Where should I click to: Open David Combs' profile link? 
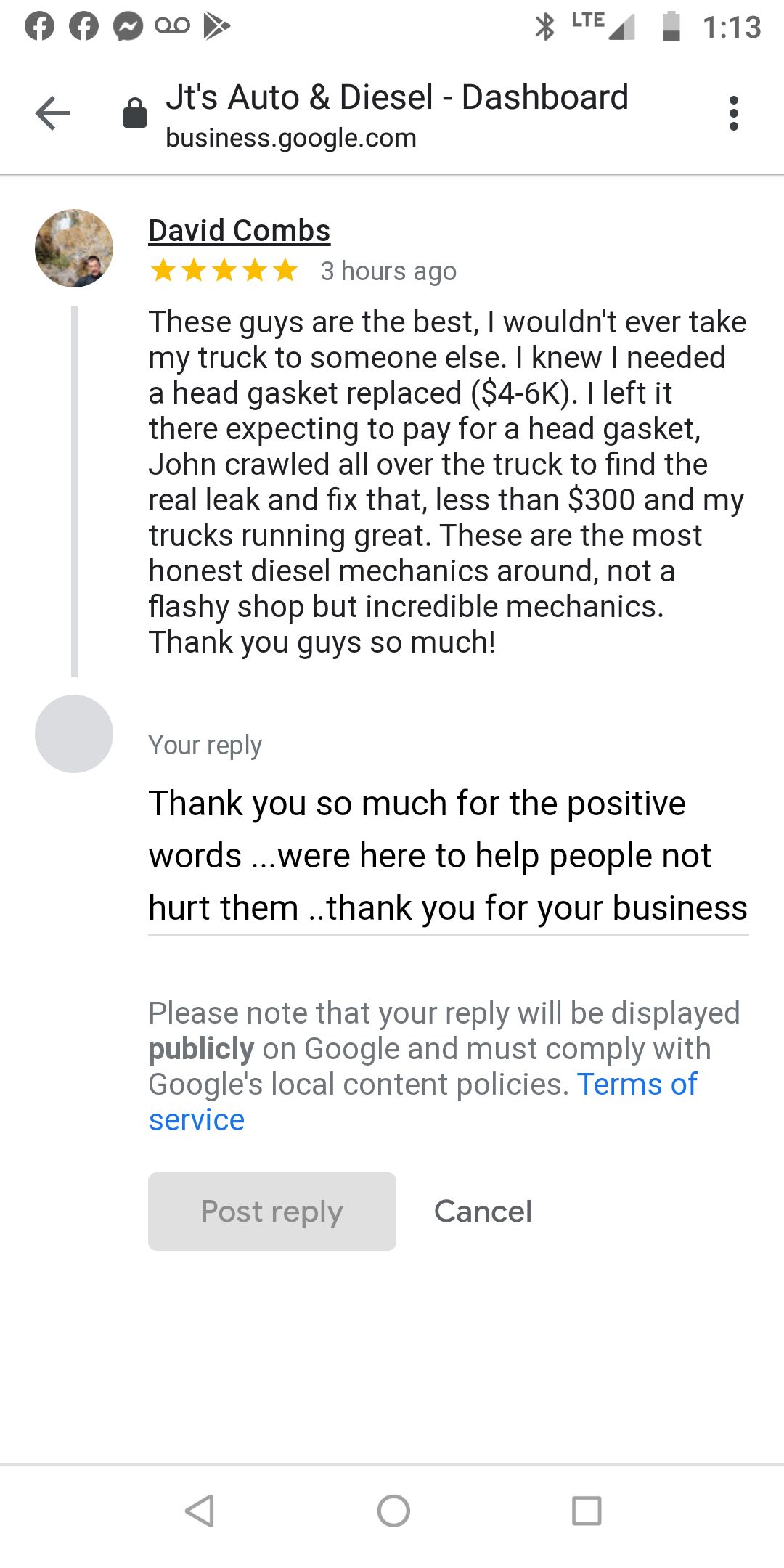coord(239,231)
